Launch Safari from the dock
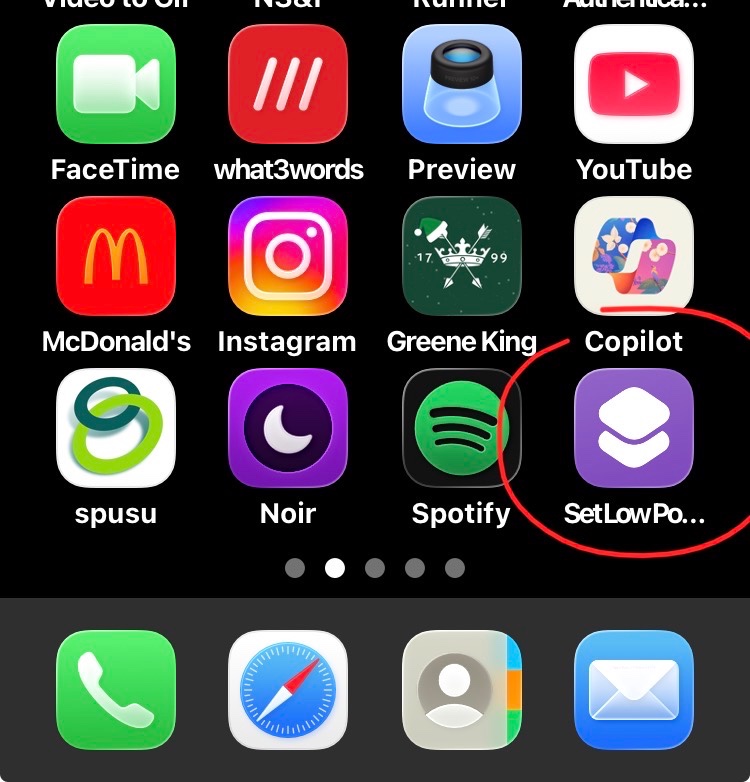750x782 pixels. tap(288, 690)
